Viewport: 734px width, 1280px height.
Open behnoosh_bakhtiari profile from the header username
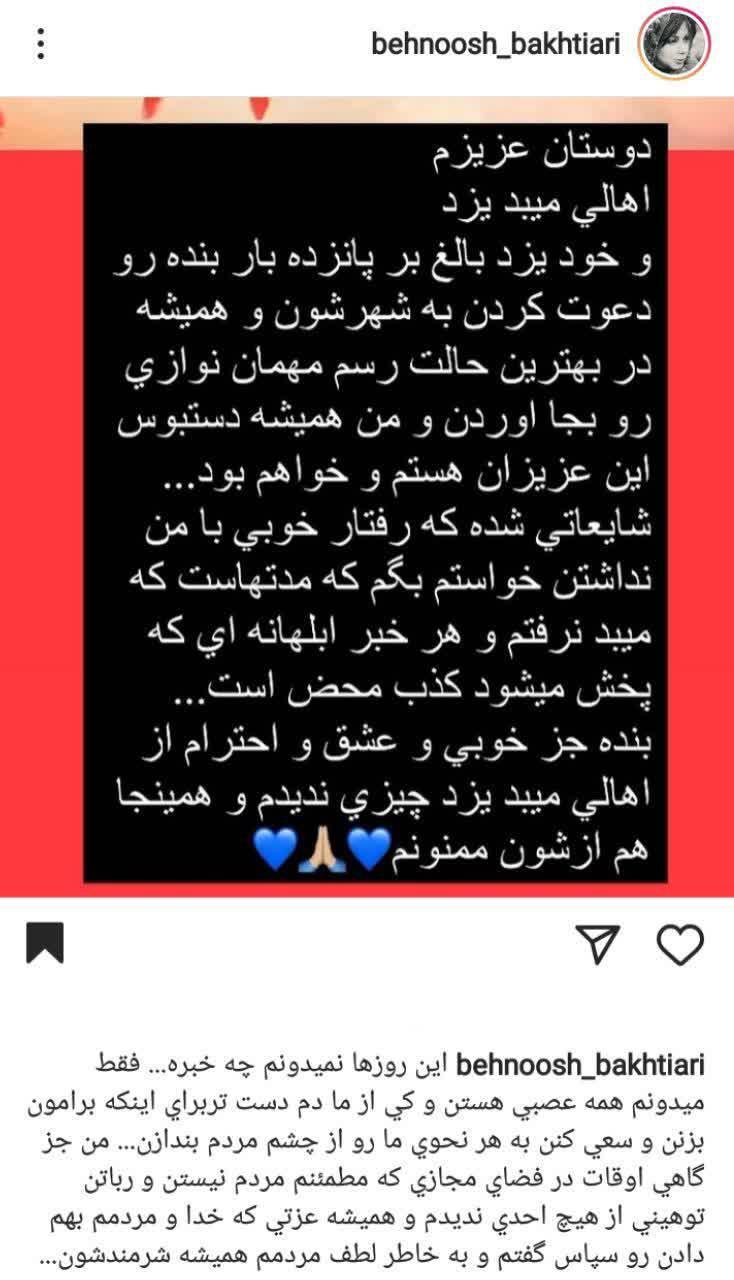[495, 45]
